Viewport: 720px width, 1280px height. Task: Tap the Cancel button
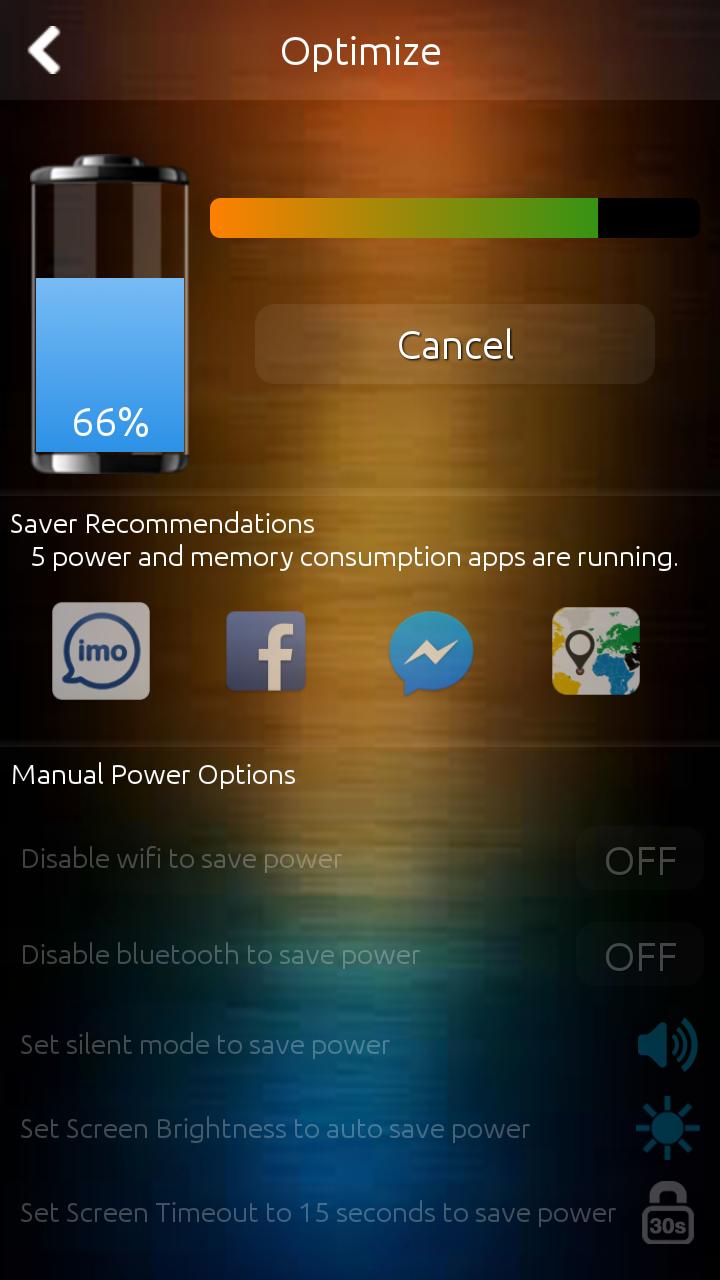(x=455, y=344)
